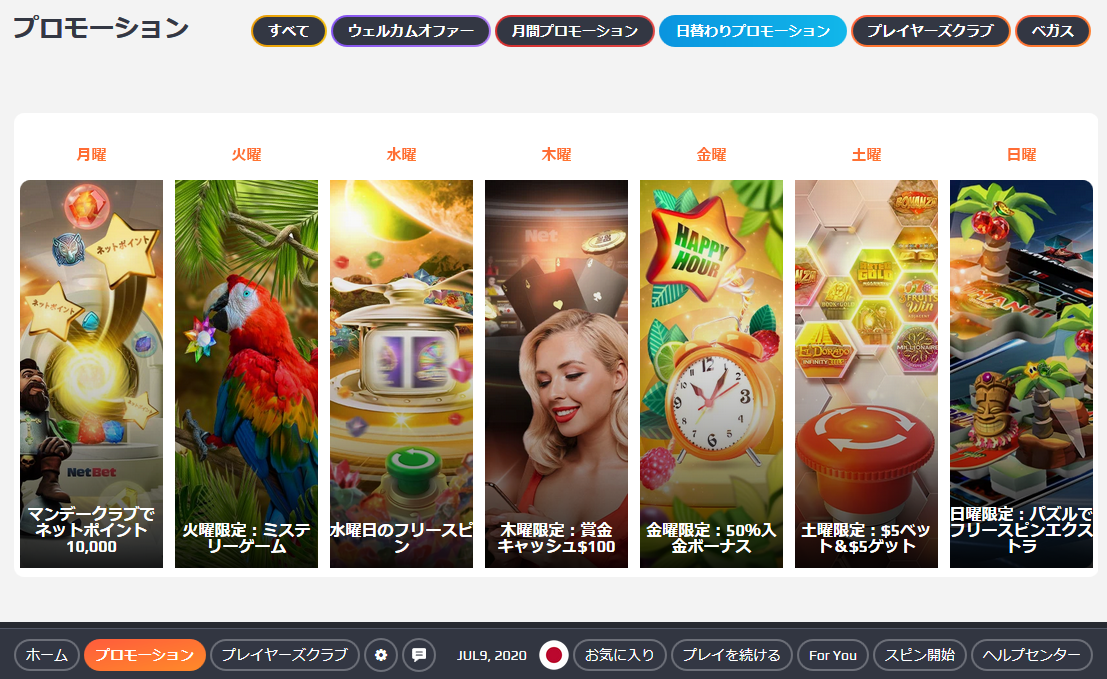Viewport: 1107px width, 679px height.
Task: Switch to the ベガス tab
Action: coord(1052,31)
